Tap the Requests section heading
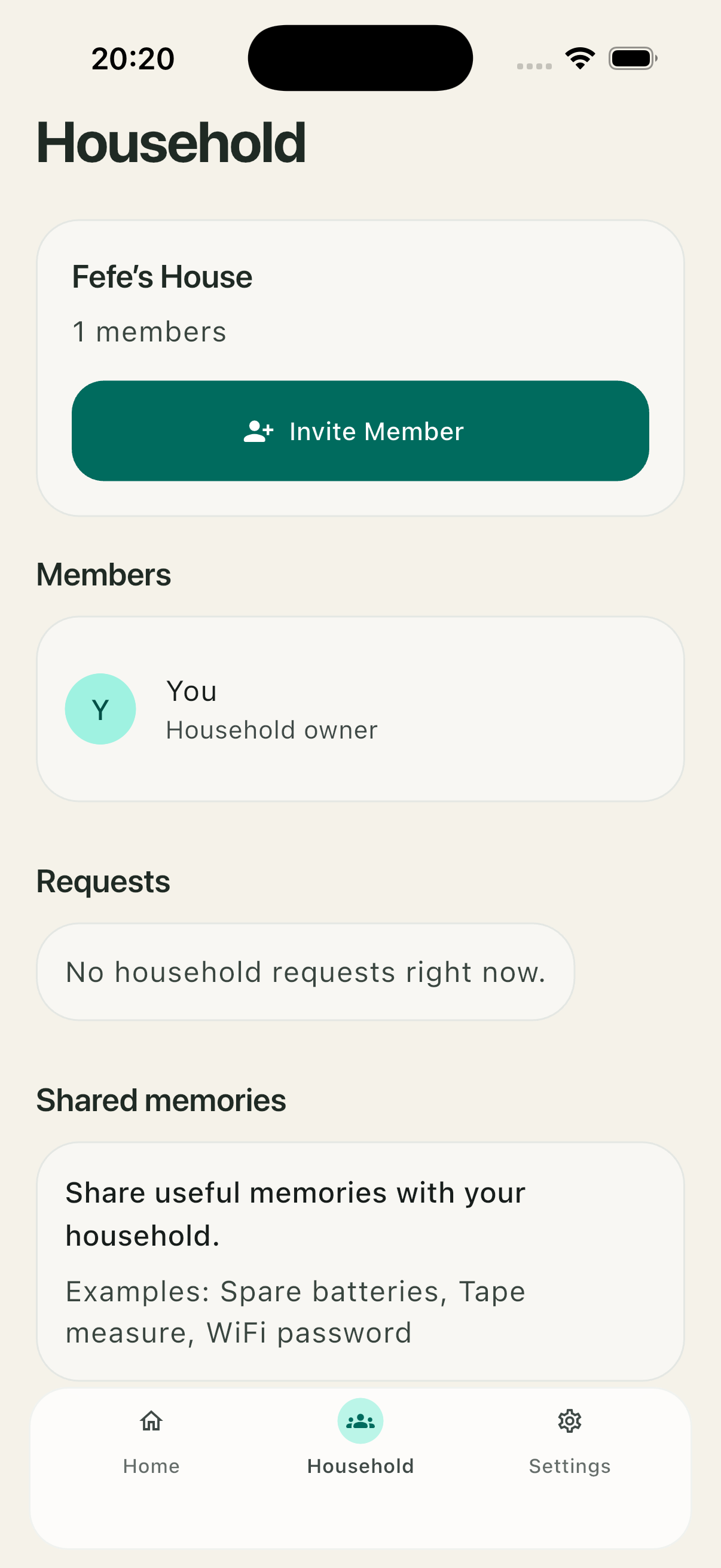This screenshot has height=1568, width=721. coord(103,880)
